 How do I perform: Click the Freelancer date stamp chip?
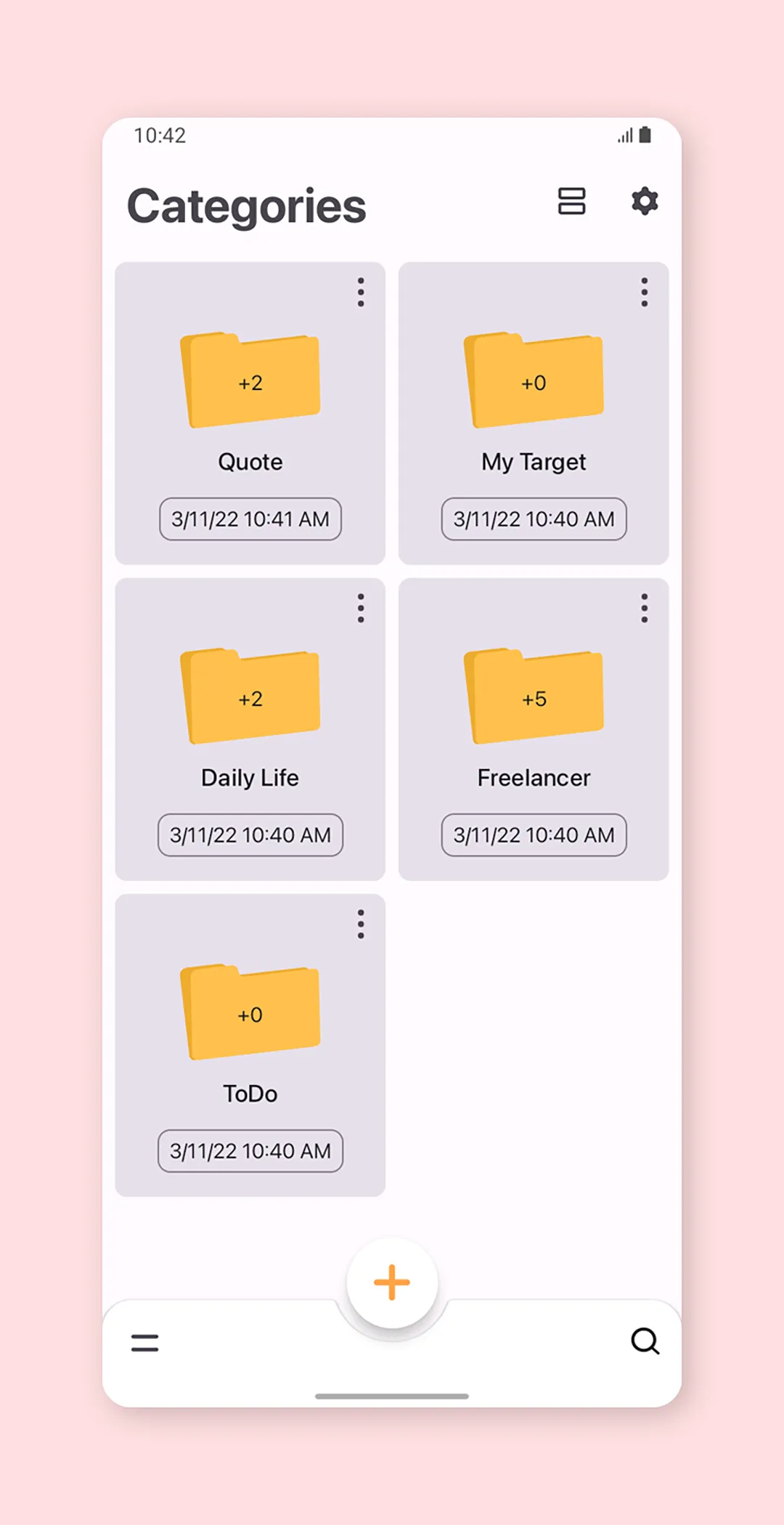click(534, 834)
